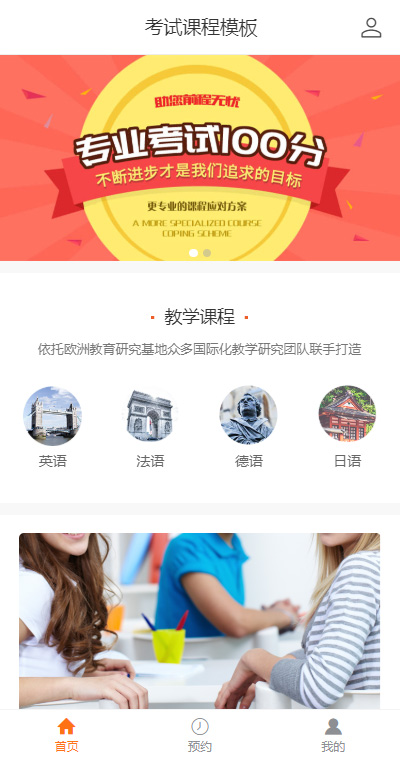Viewport: 400px width, 760px height.
Task: Open the 专业考试100分 promotional banner
Action: [200, 158]
